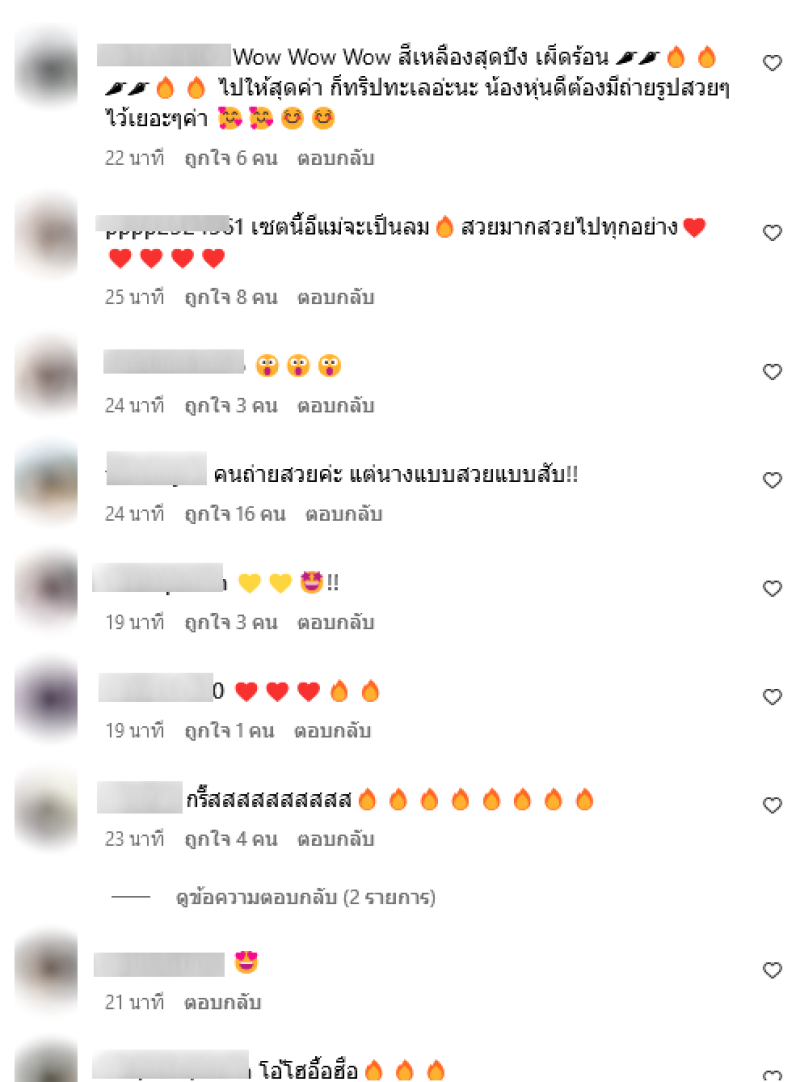This screenshot has width=800, height=1082.
Task: Like the comment with yellow hearts
Action: pos(772,588)
